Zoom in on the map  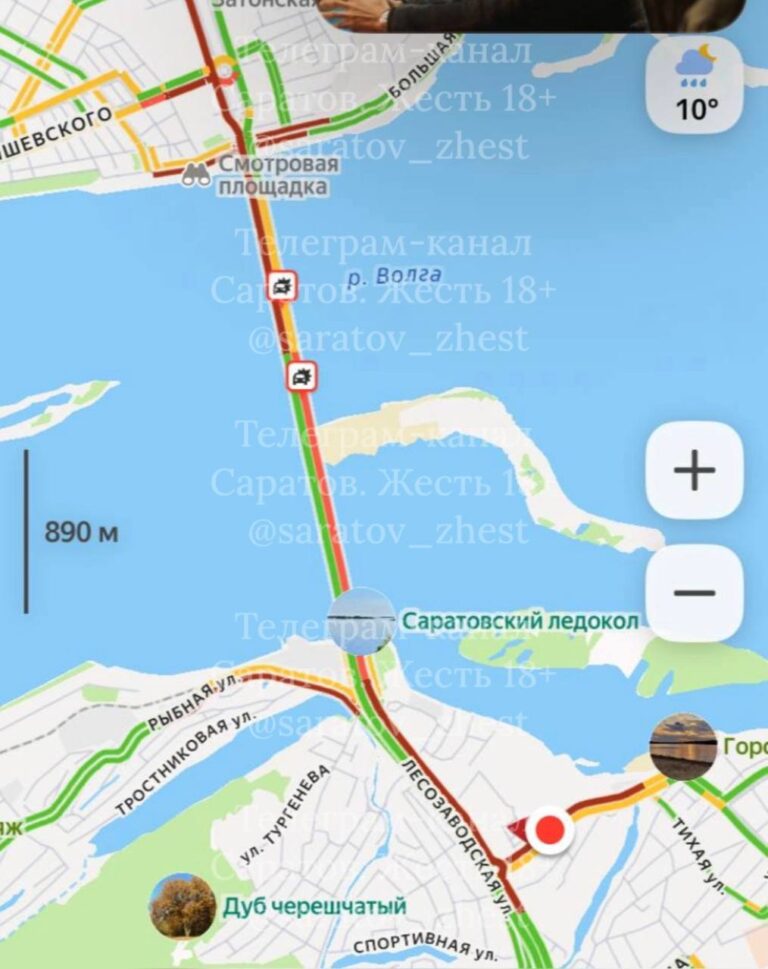point(694,470)
